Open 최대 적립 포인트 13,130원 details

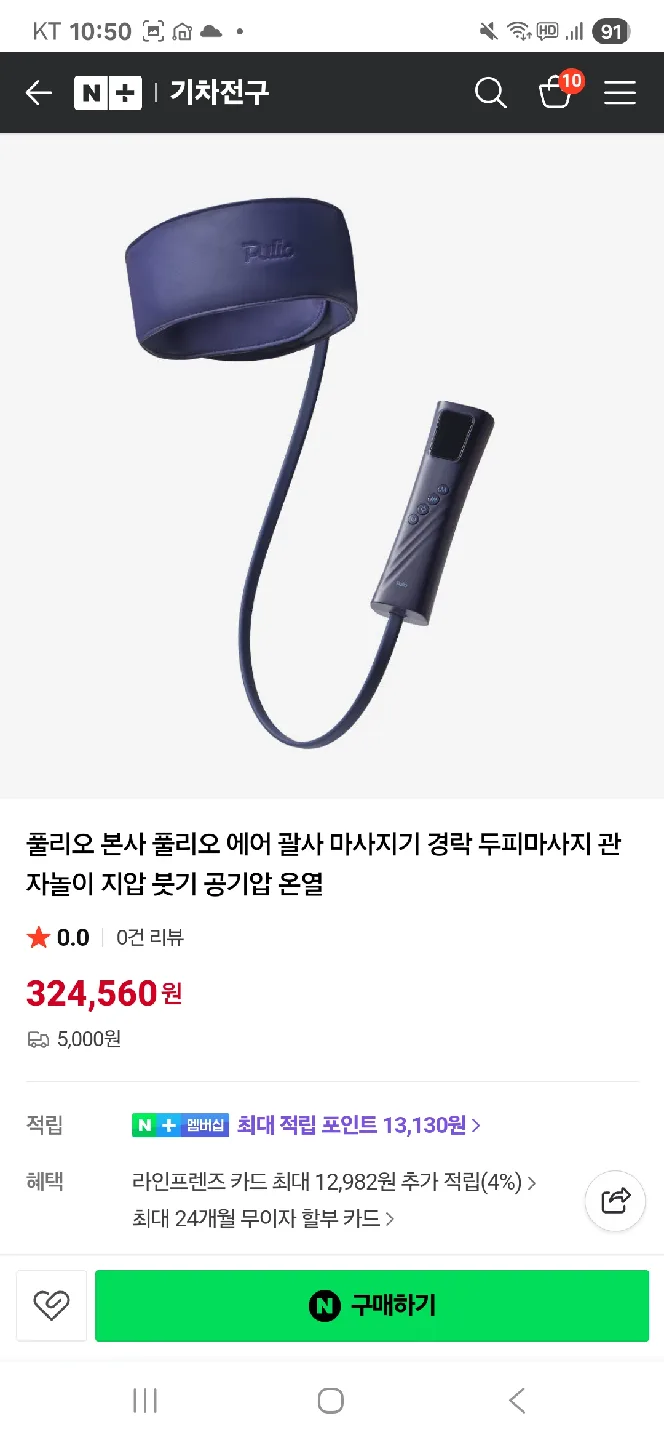coord(358,1125)
